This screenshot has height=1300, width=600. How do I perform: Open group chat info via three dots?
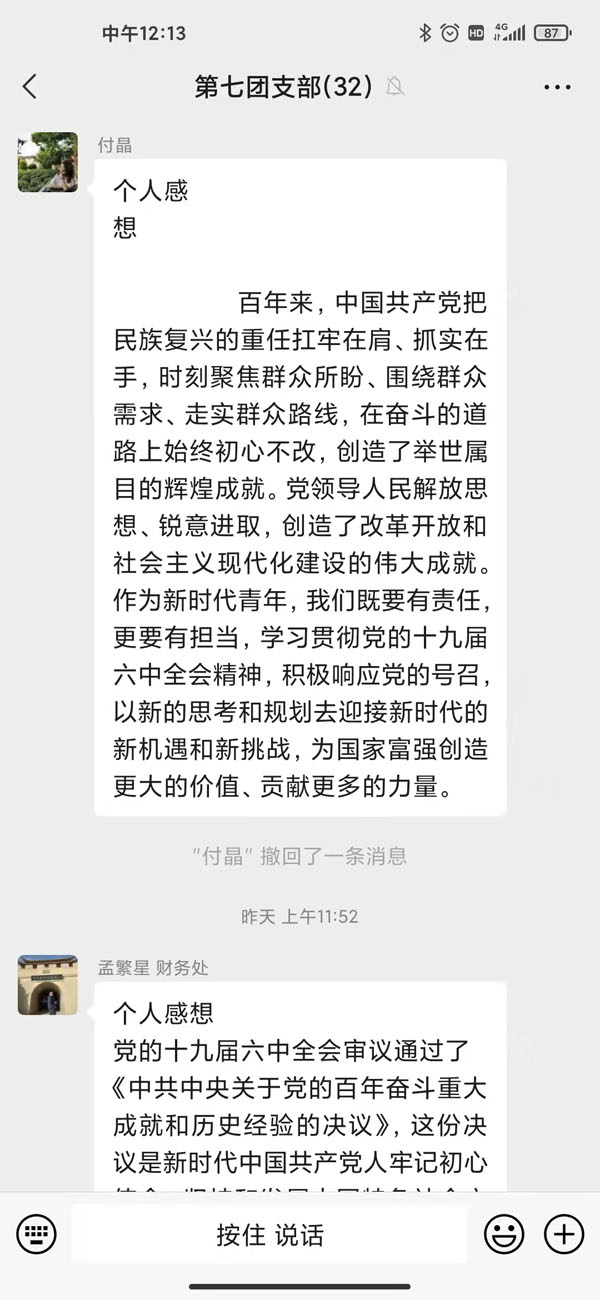(557, 87)
